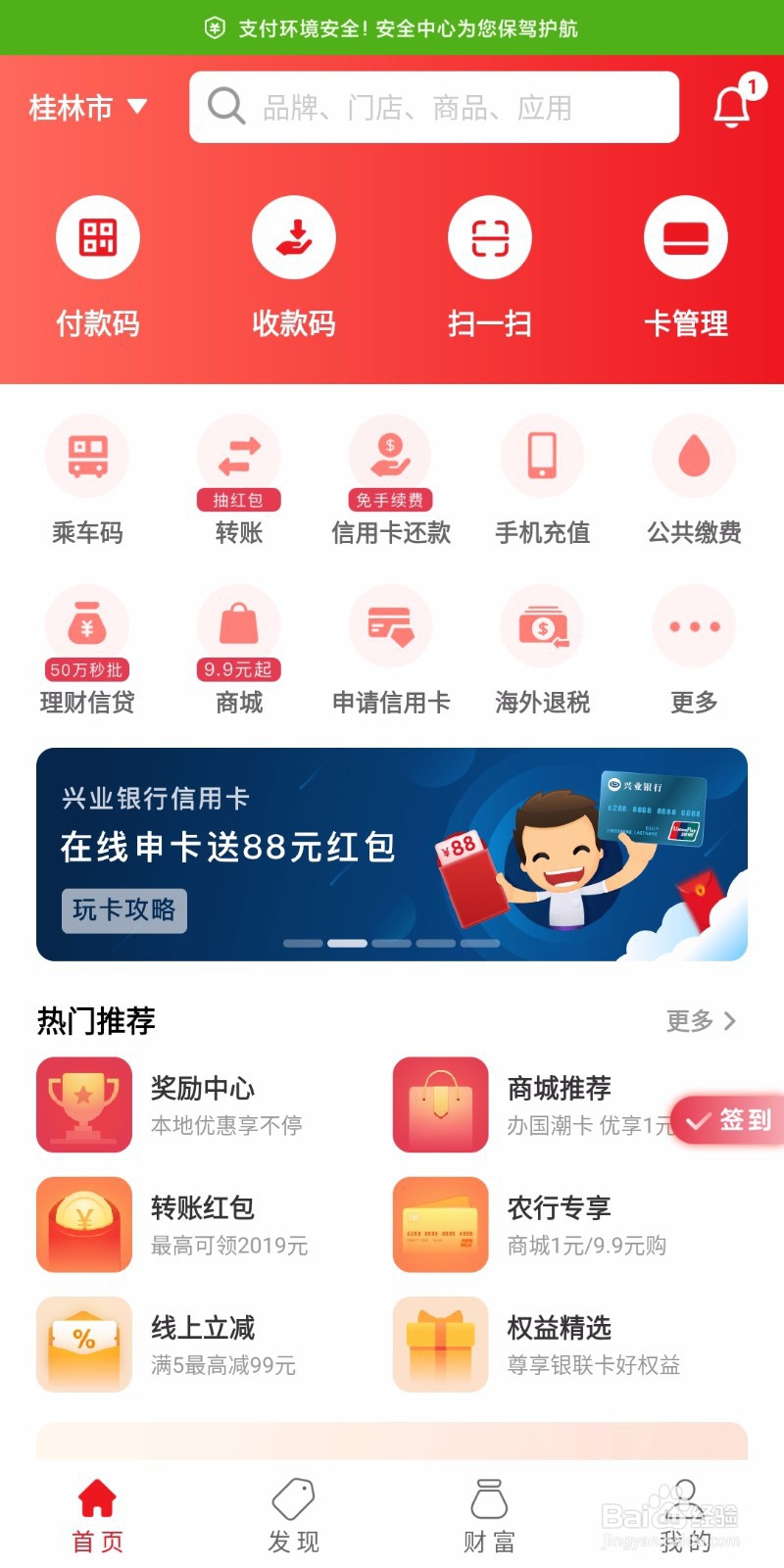Image resolution: width=784 pixels, height=1568 pixels.
Task: Open the 转账 transfer feature
Action: (x=238, y=480)
